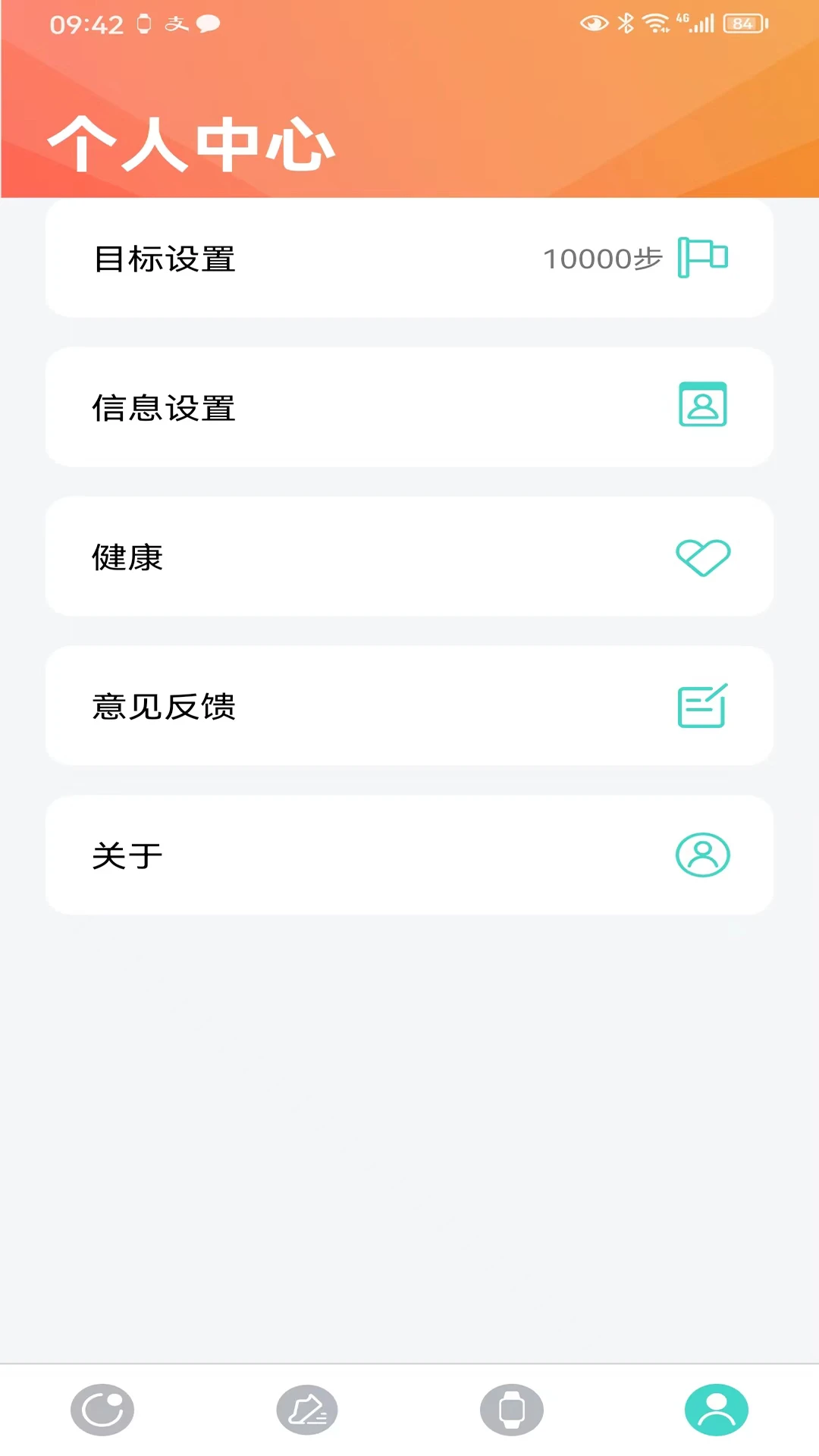Tap the heart icon next to 健康
This screenshot has width=819, height=1456.
(x=703, y=556)
